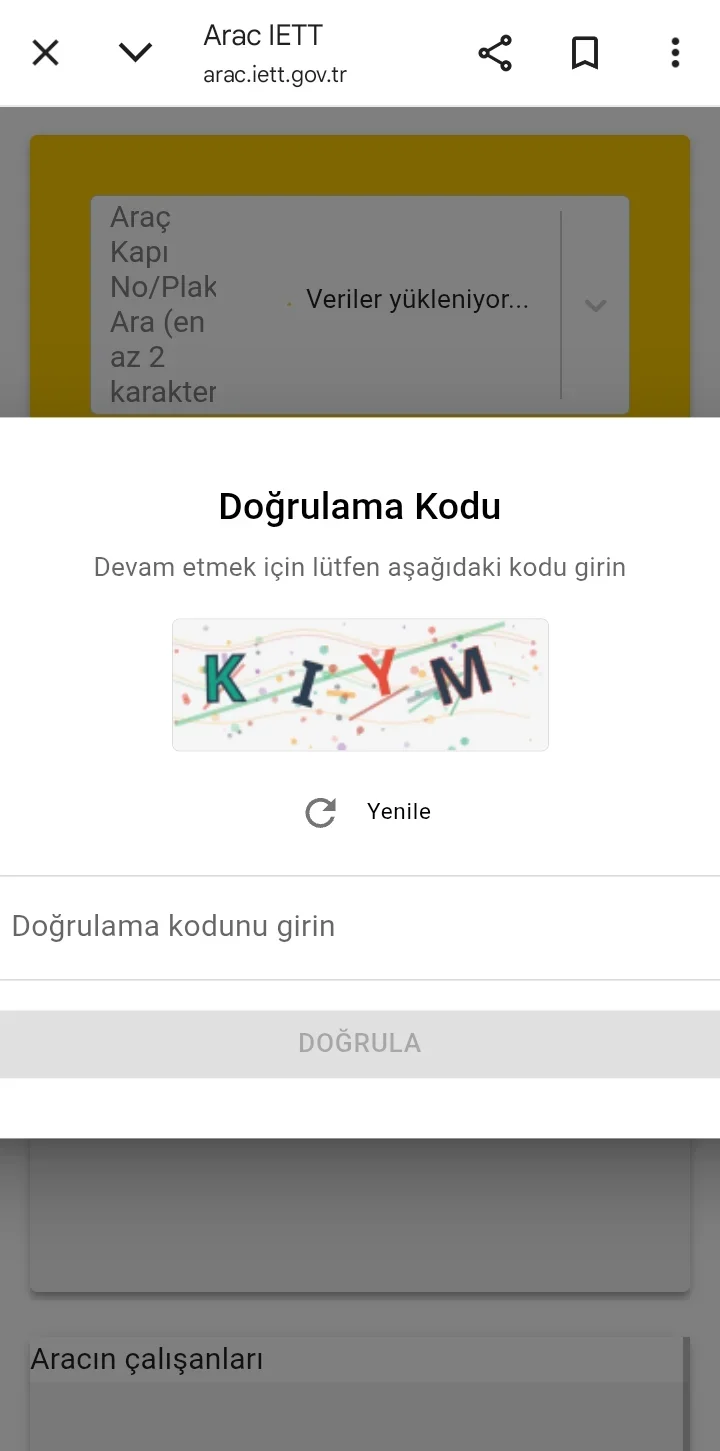Viewport: 720px width, 1451px height.
Task: Focus the Doğrulama kodunu girin field
Action: click(360, 926)
